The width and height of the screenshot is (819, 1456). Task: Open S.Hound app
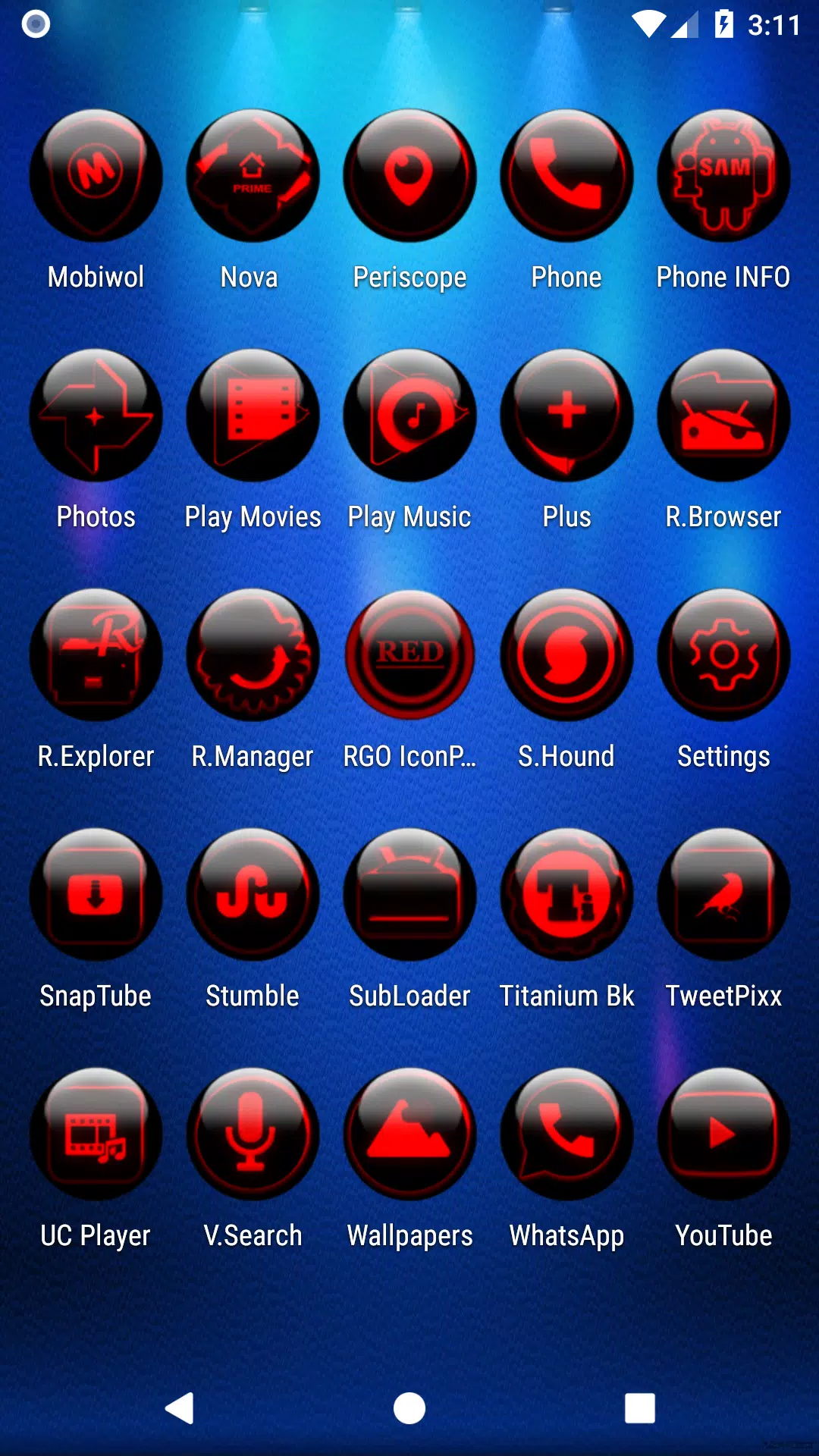[566, 655]
